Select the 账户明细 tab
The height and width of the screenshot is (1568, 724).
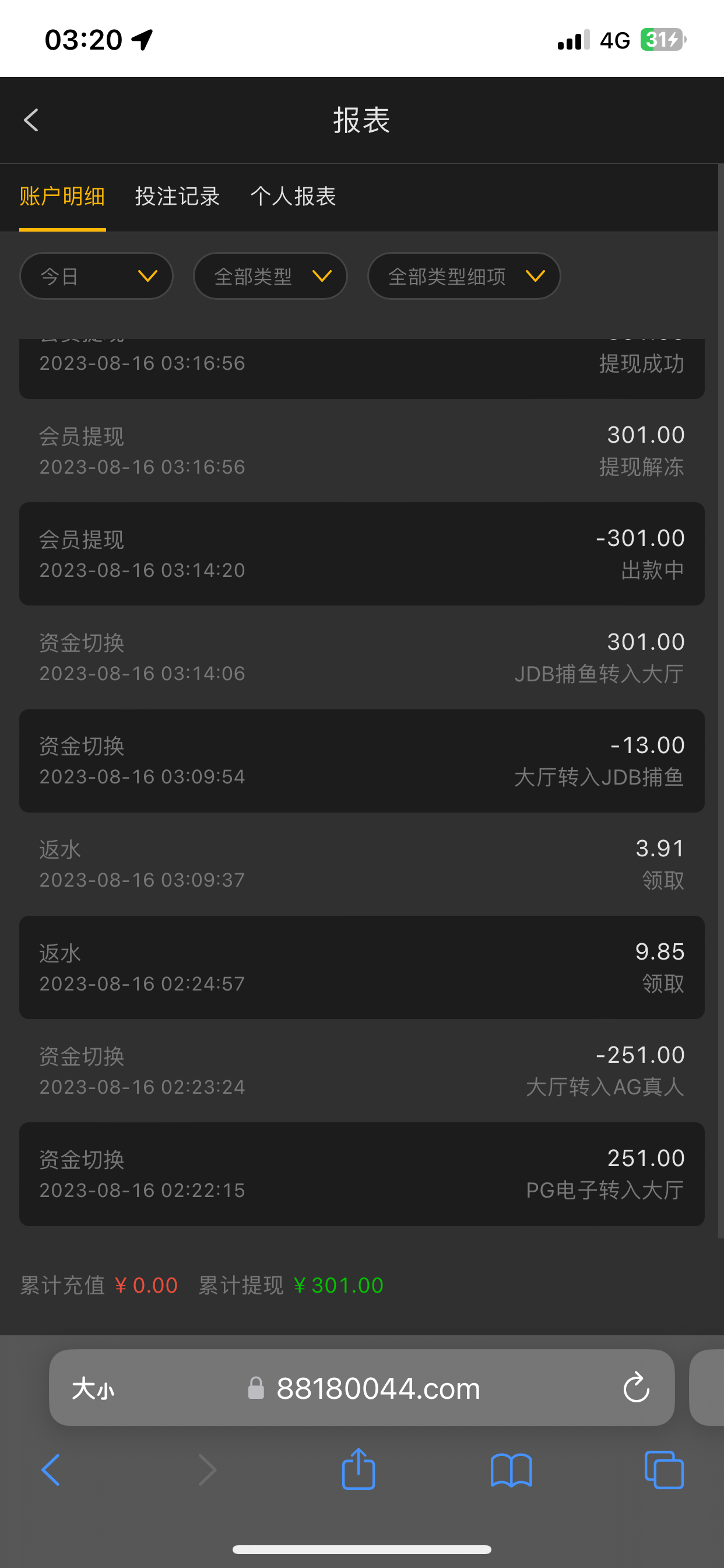(62, 197)
